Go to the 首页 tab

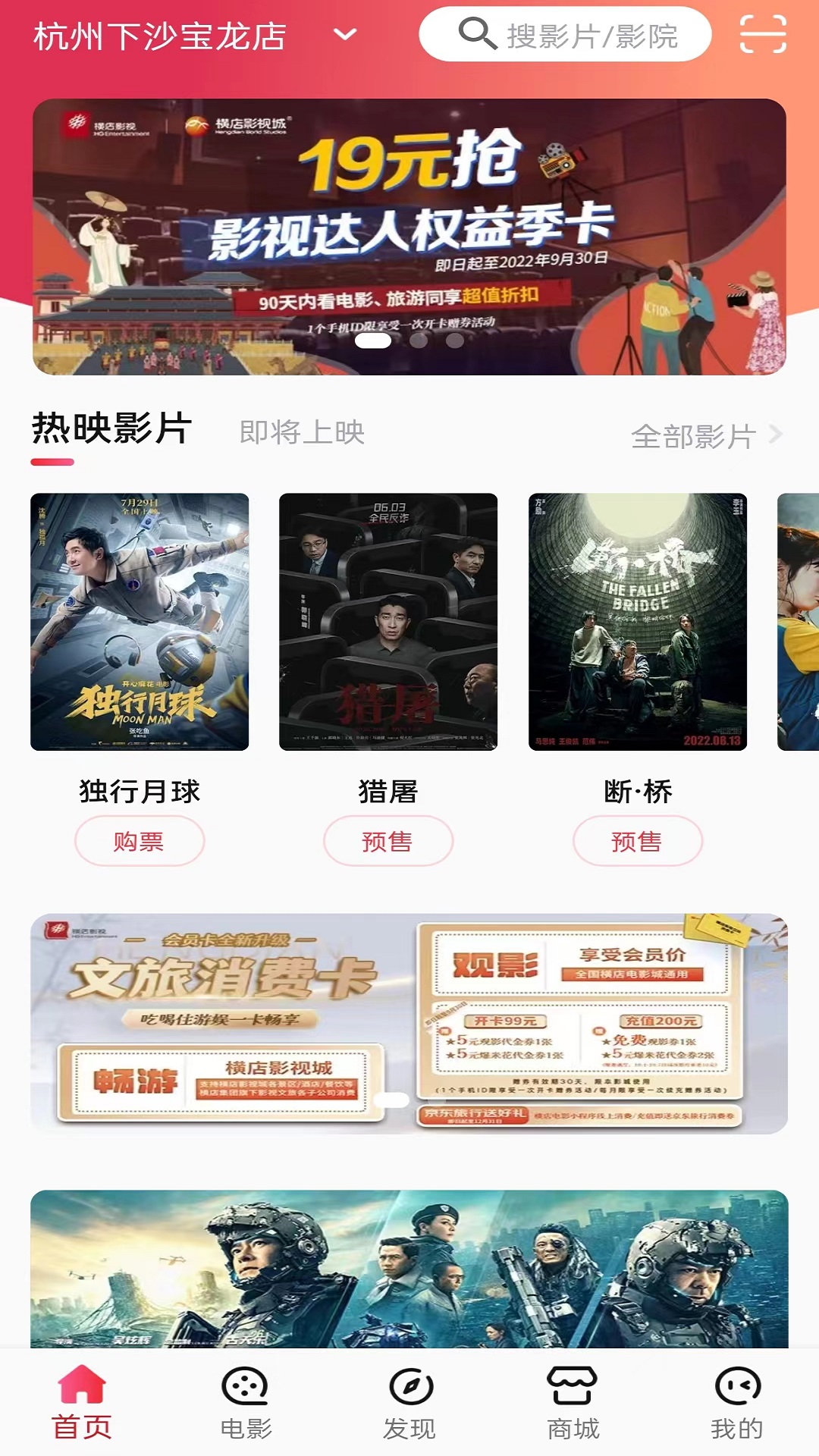(82, 1403)
